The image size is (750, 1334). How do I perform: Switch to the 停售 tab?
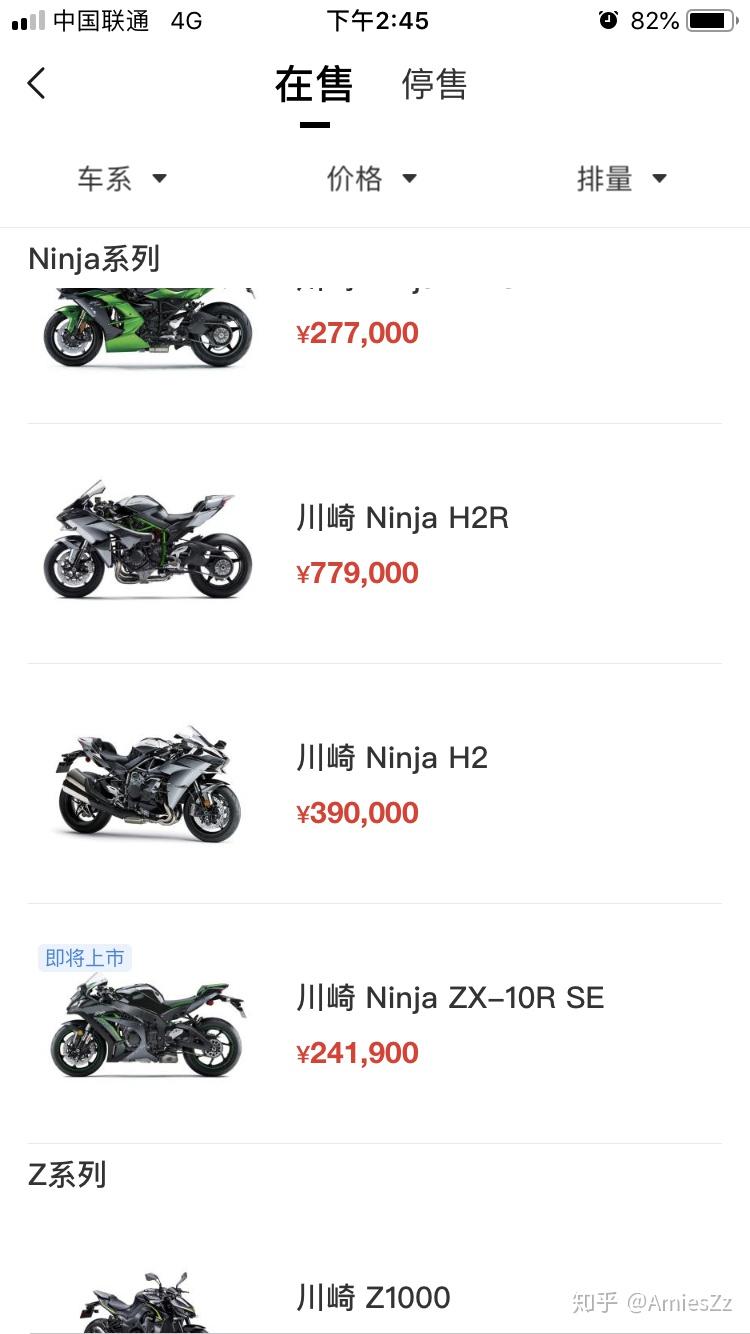tap(435, 84)
